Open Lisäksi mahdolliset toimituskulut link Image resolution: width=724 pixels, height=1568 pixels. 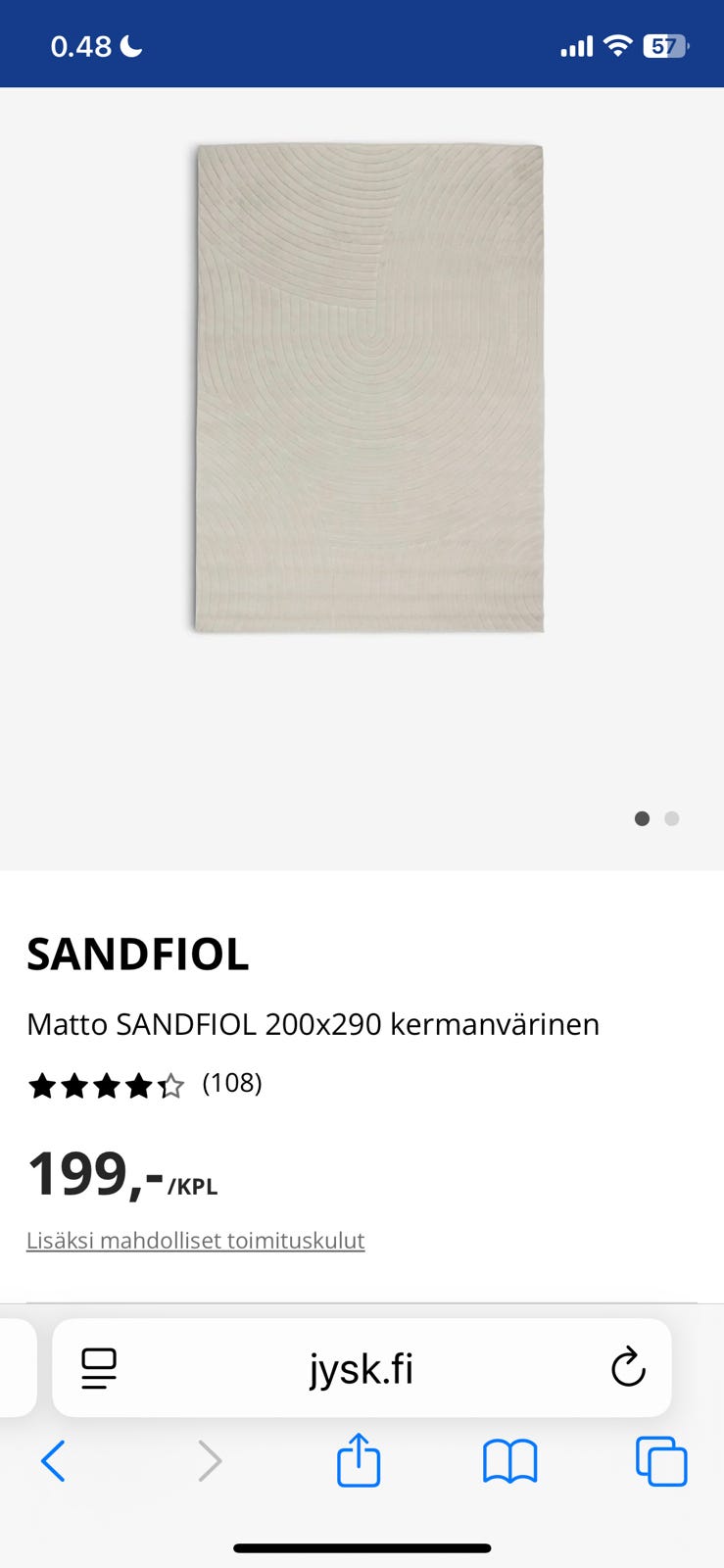point(195,1240)
